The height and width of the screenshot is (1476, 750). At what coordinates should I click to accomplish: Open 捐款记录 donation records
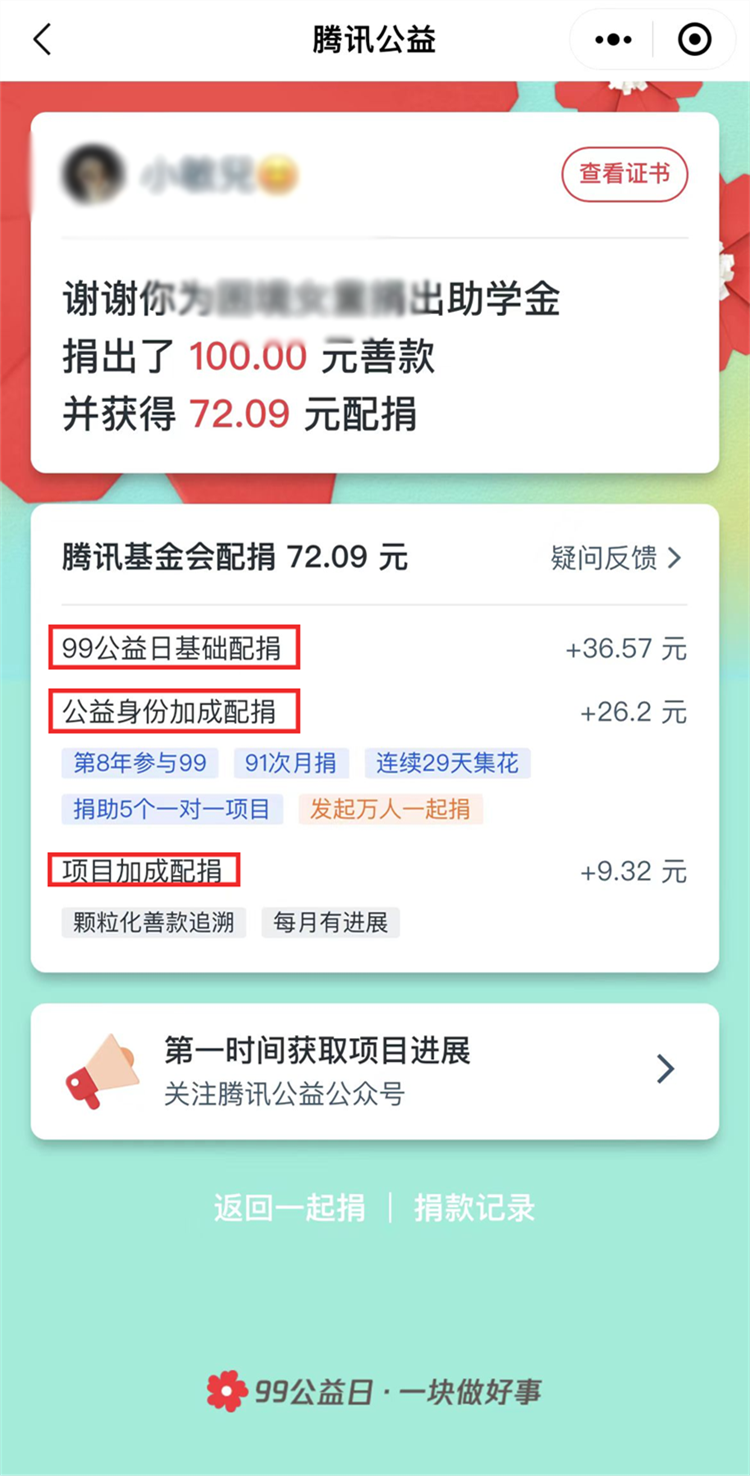coord(475,1207)
